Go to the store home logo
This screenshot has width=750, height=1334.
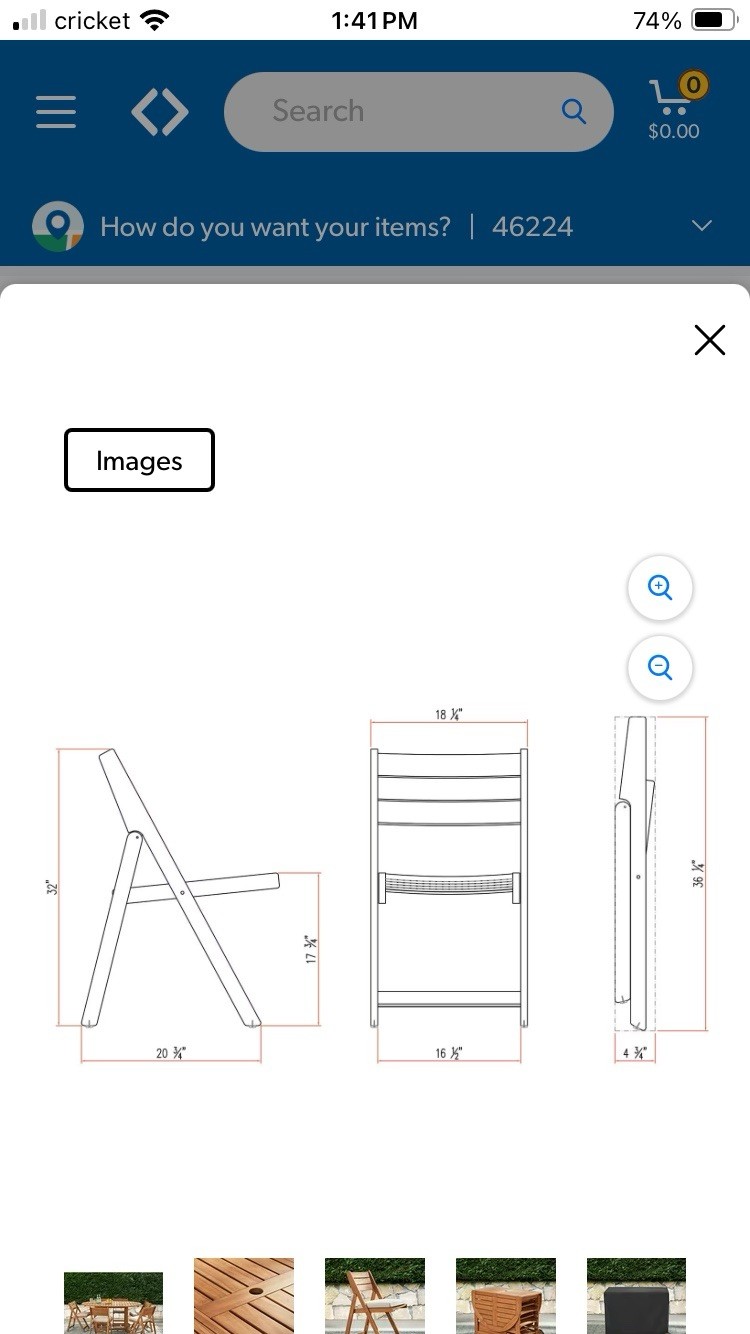coord(160,112)
